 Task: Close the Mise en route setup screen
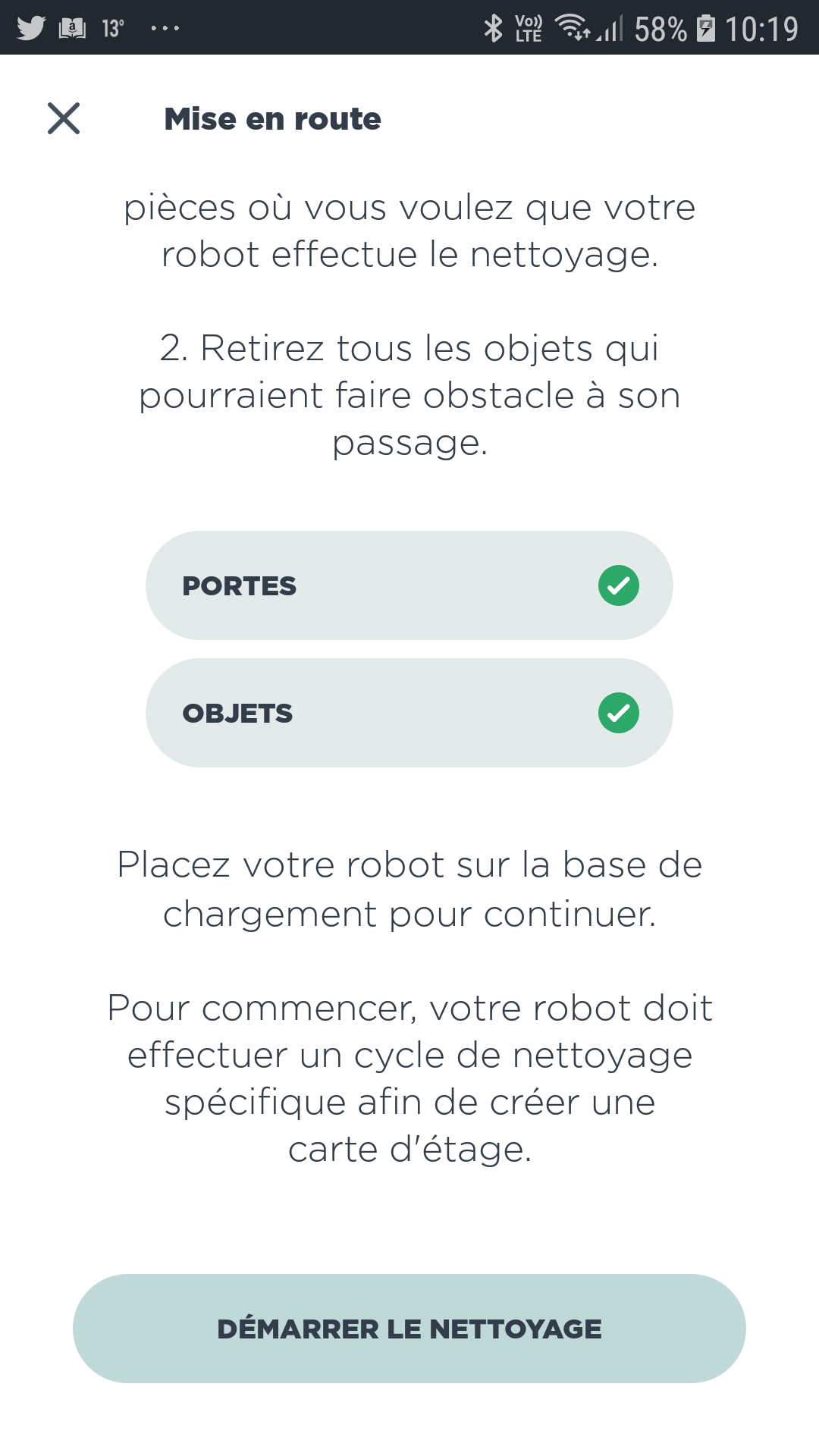pos(64,118)
